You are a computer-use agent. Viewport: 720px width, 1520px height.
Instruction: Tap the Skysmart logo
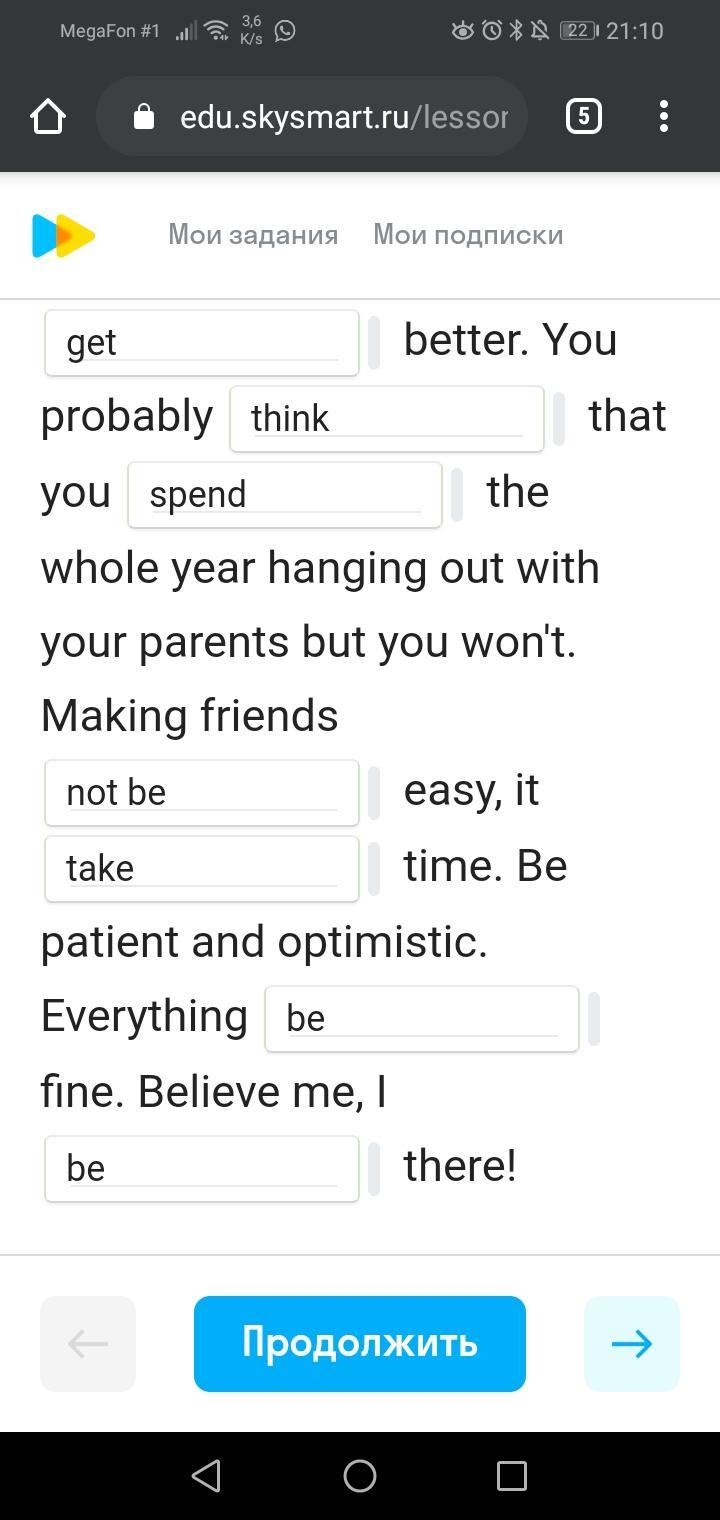[64, 236]
